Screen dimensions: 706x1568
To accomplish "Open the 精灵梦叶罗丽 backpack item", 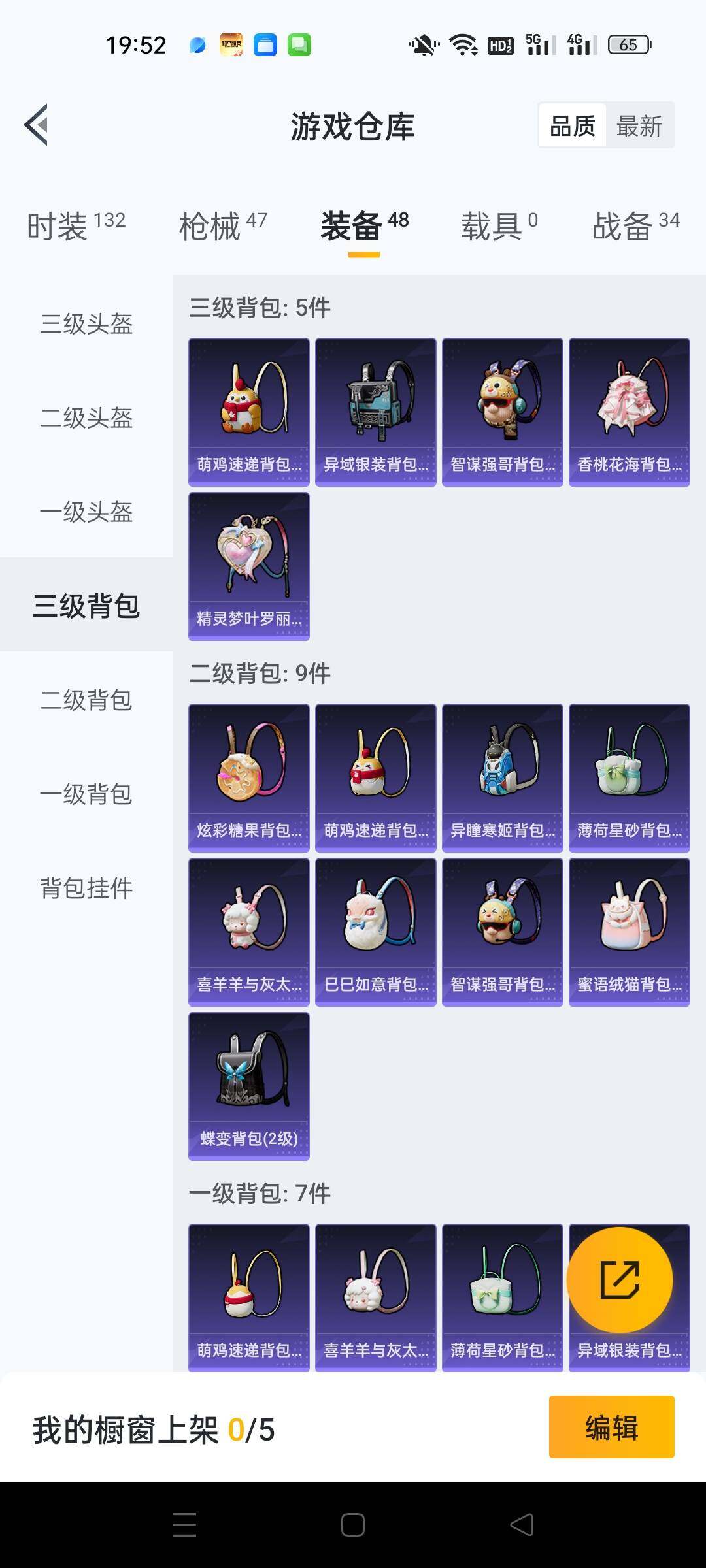I will pos(248,566).
